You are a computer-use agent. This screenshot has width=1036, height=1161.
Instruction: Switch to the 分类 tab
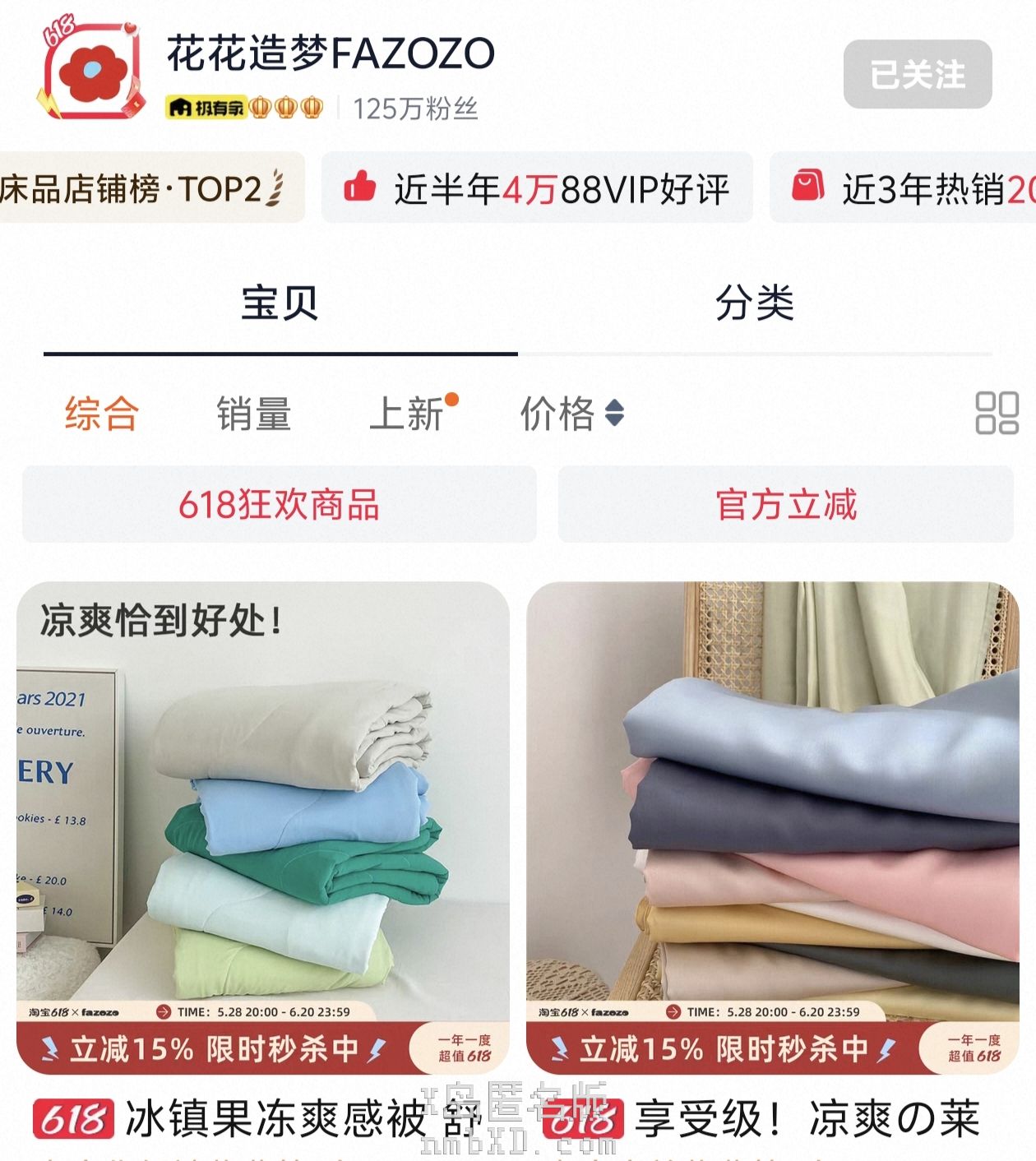pyautogui.click(x=754, y=303)
